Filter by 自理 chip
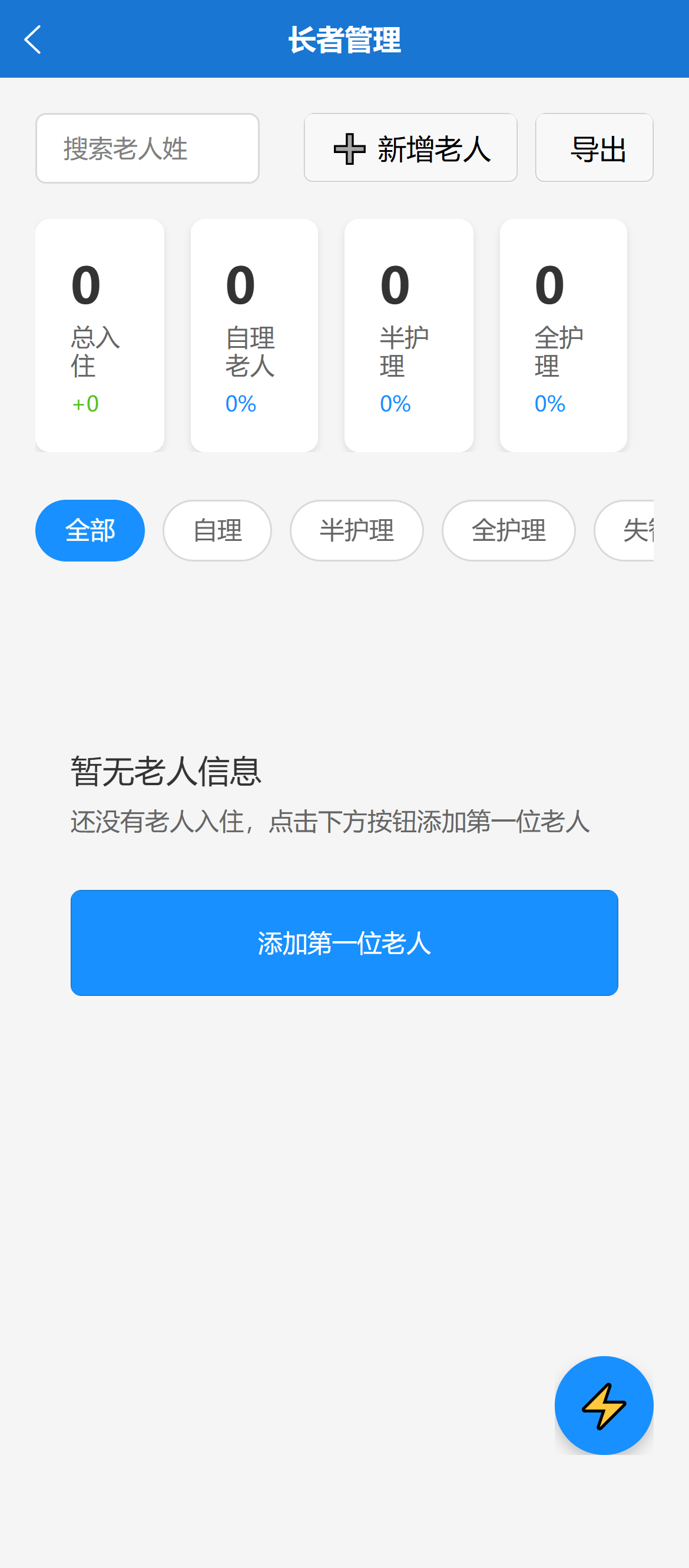The height and width of the screenshot is (1568, 689). coord(217,530)
